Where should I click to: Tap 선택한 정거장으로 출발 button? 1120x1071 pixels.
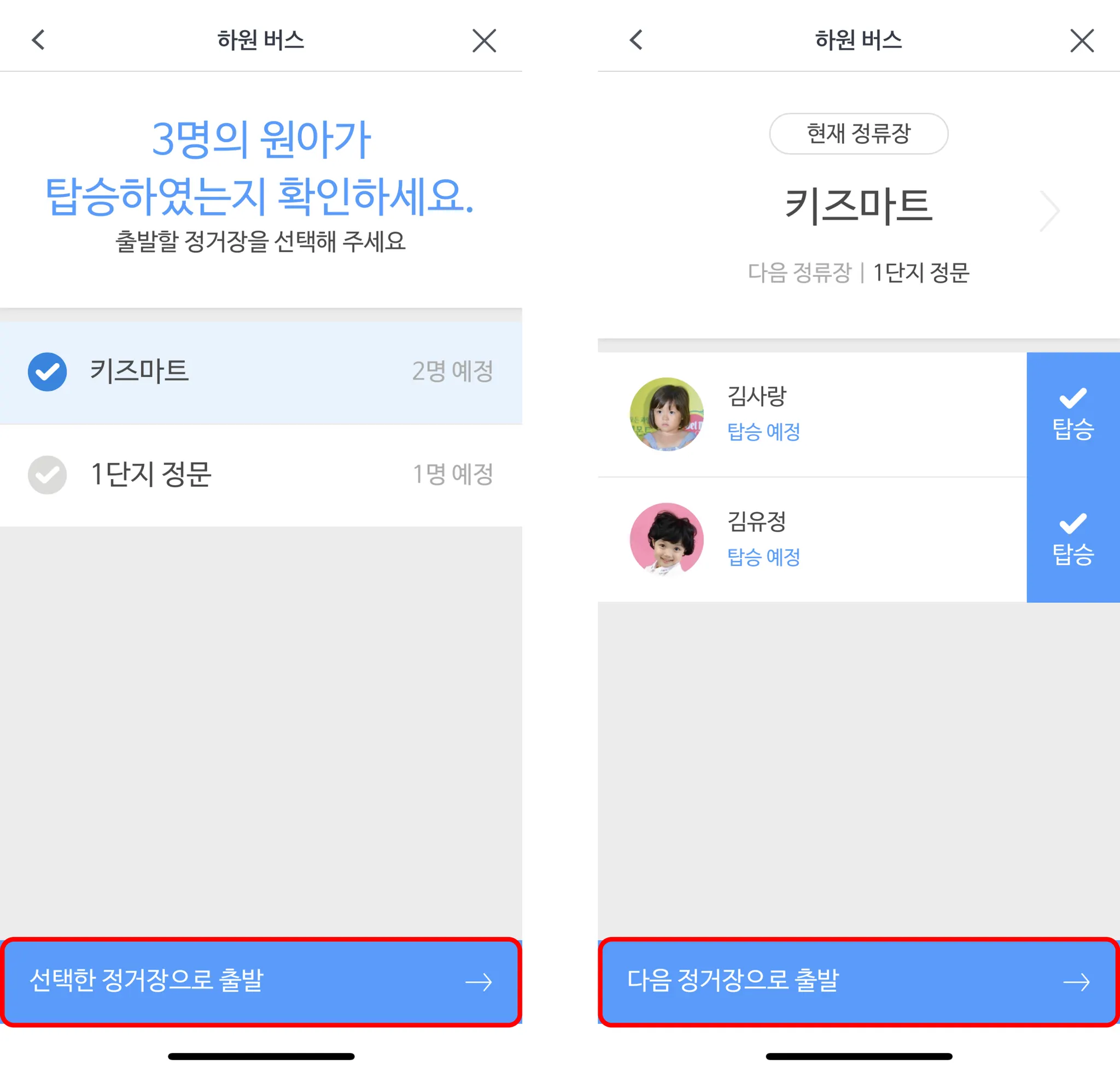click(x=261, y=982)
